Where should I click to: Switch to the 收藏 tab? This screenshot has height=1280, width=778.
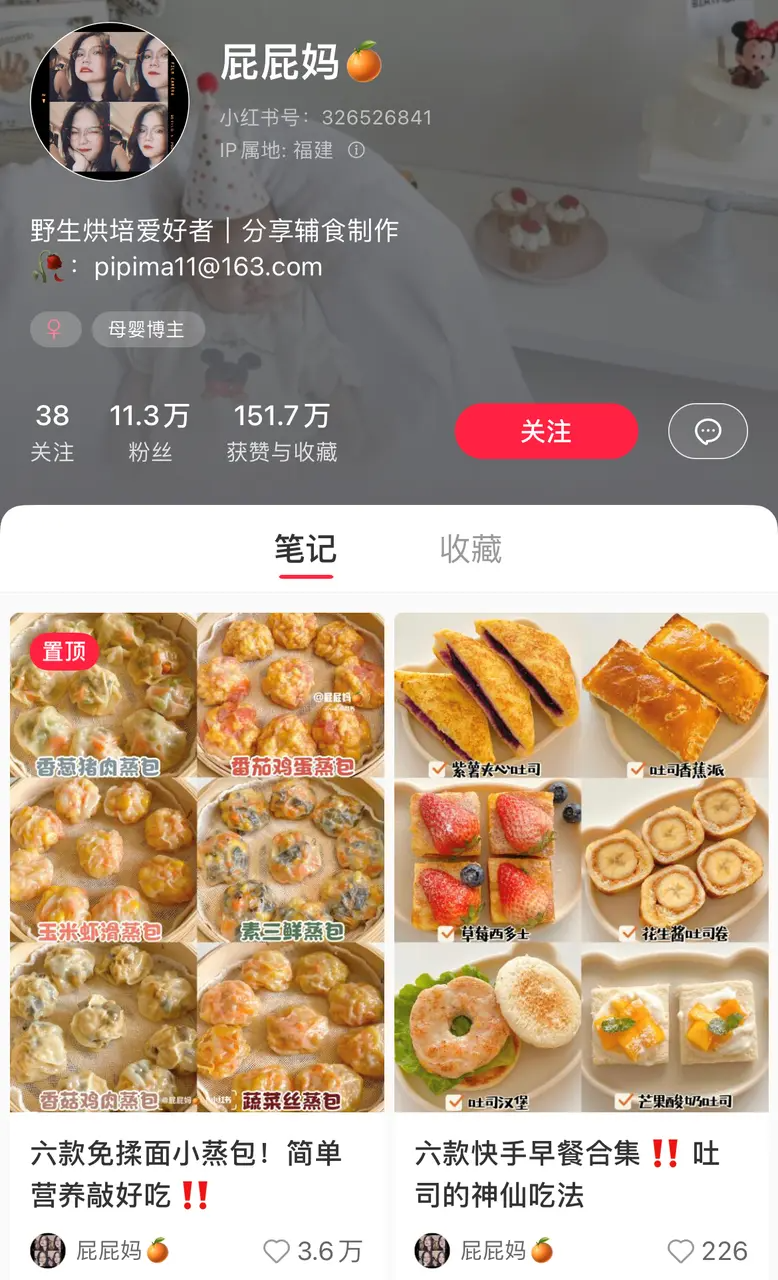pyautogui.click(x=470, y=549)
